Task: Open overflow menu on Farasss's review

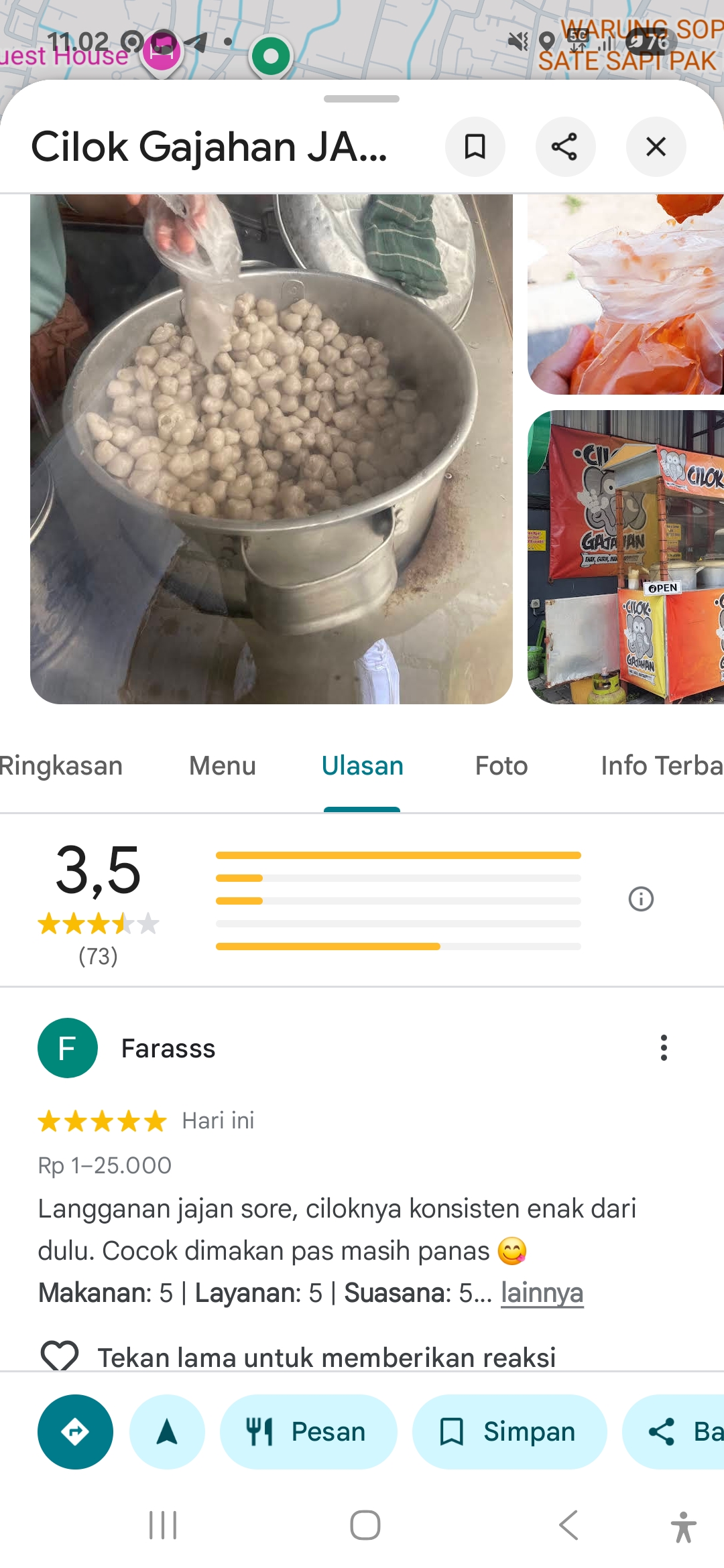Action: pos(664,1048)
